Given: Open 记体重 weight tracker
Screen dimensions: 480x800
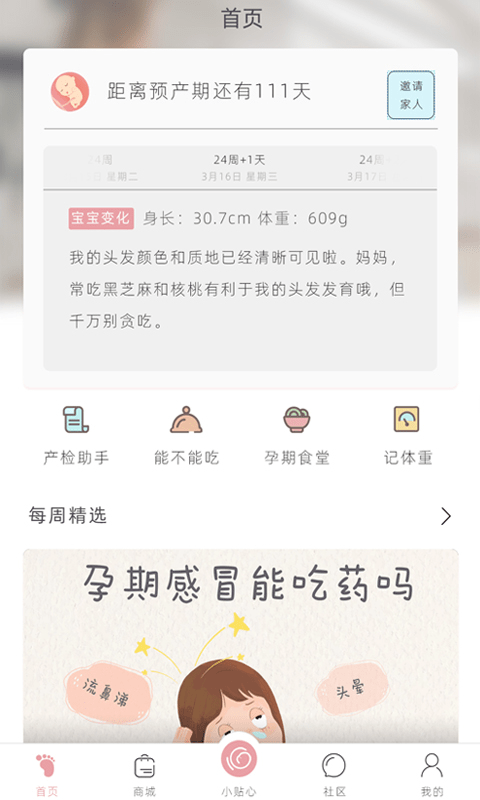Looking at the screenshot, I should click(408, 436).
